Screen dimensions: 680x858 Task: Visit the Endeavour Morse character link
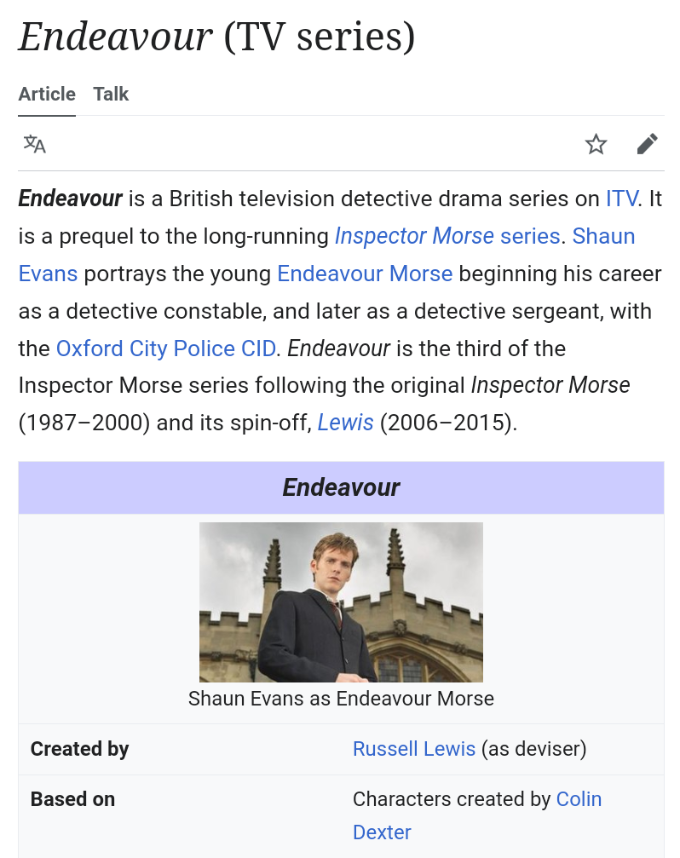[364, 273]
